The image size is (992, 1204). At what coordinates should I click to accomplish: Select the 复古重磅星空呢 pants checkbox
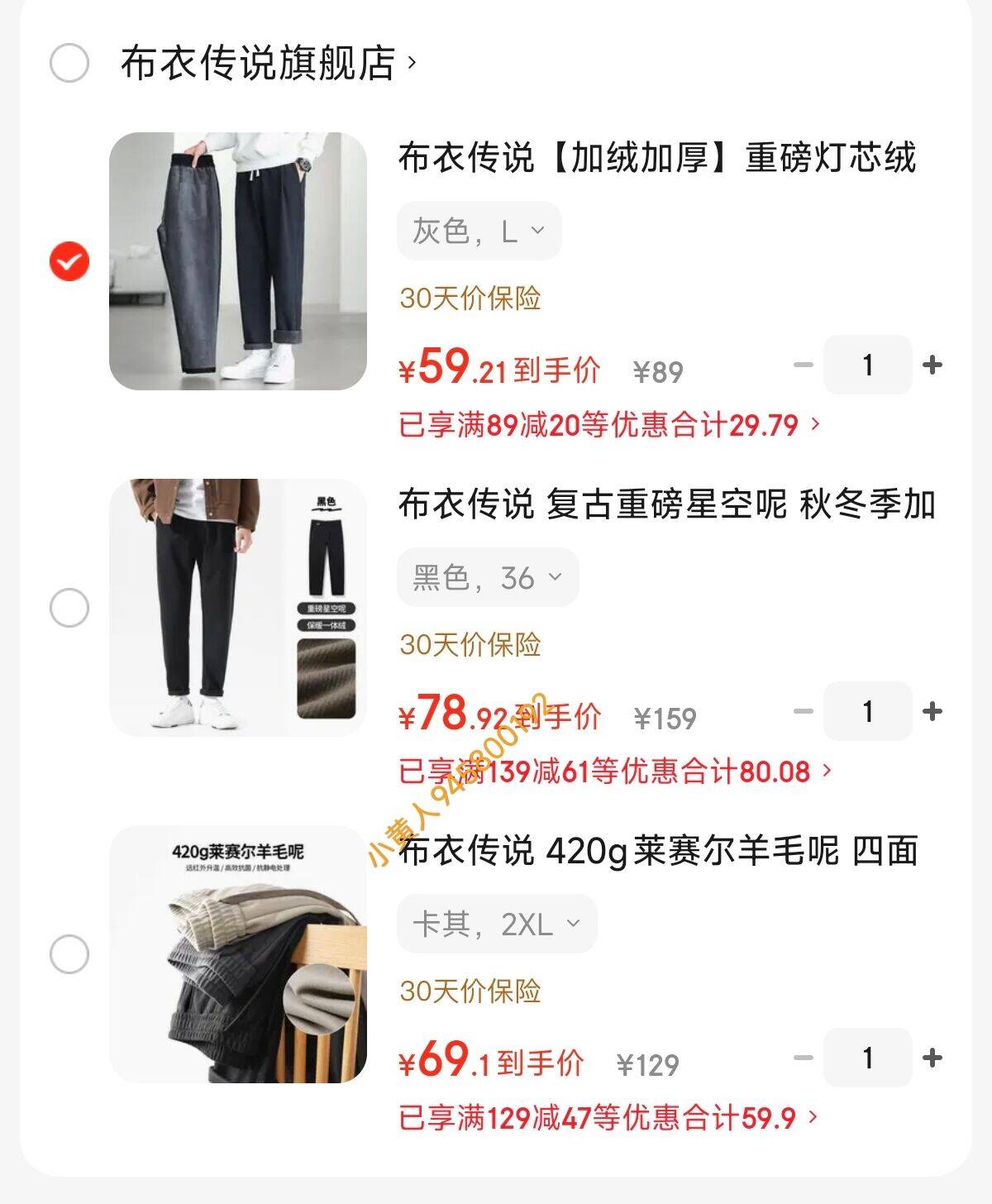pyautogui.click(x=69, y=608)
